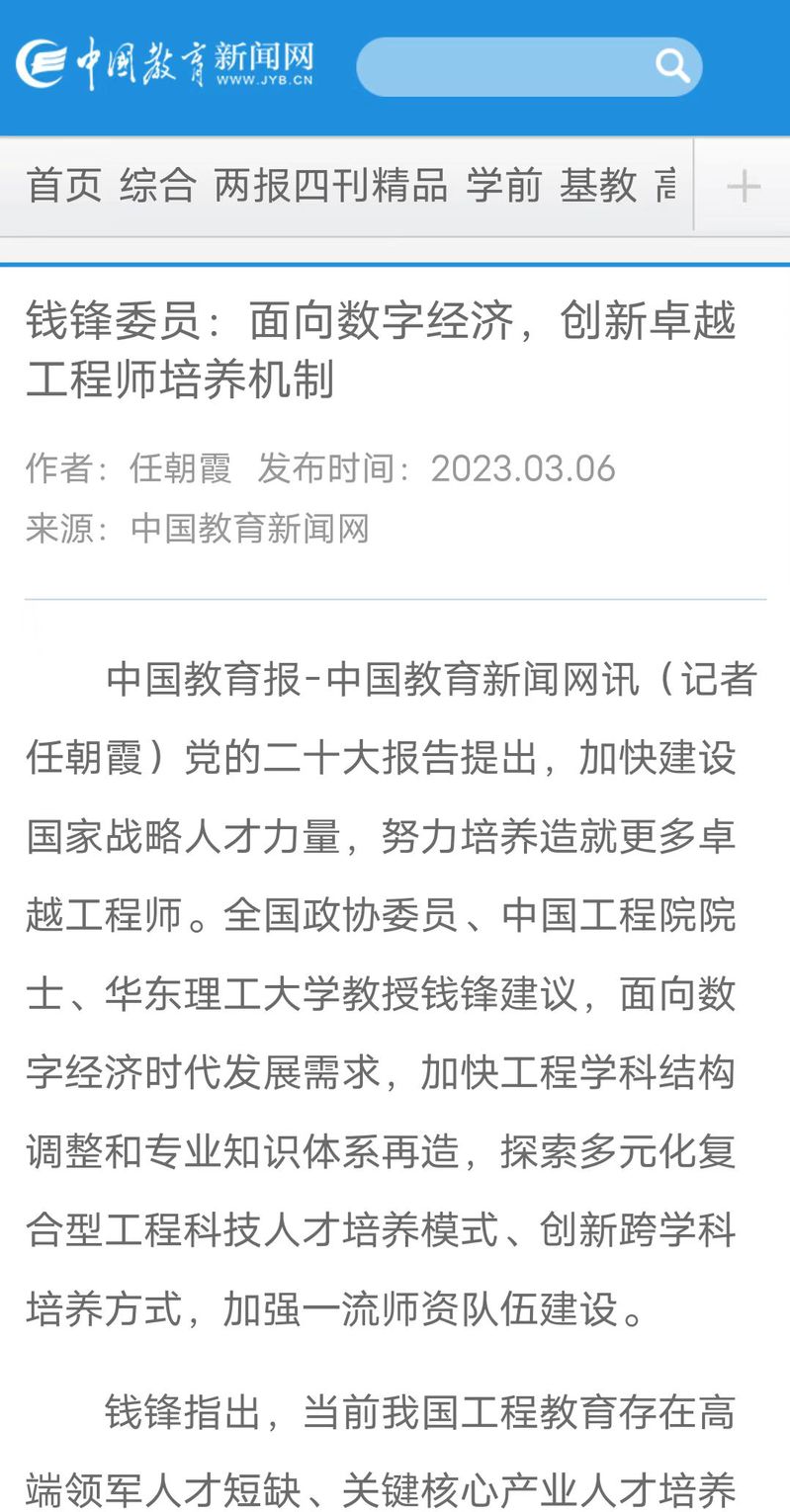Select the 基教 channel
Viewport: 790px width, 1512px height.
[x=598, y=185]
